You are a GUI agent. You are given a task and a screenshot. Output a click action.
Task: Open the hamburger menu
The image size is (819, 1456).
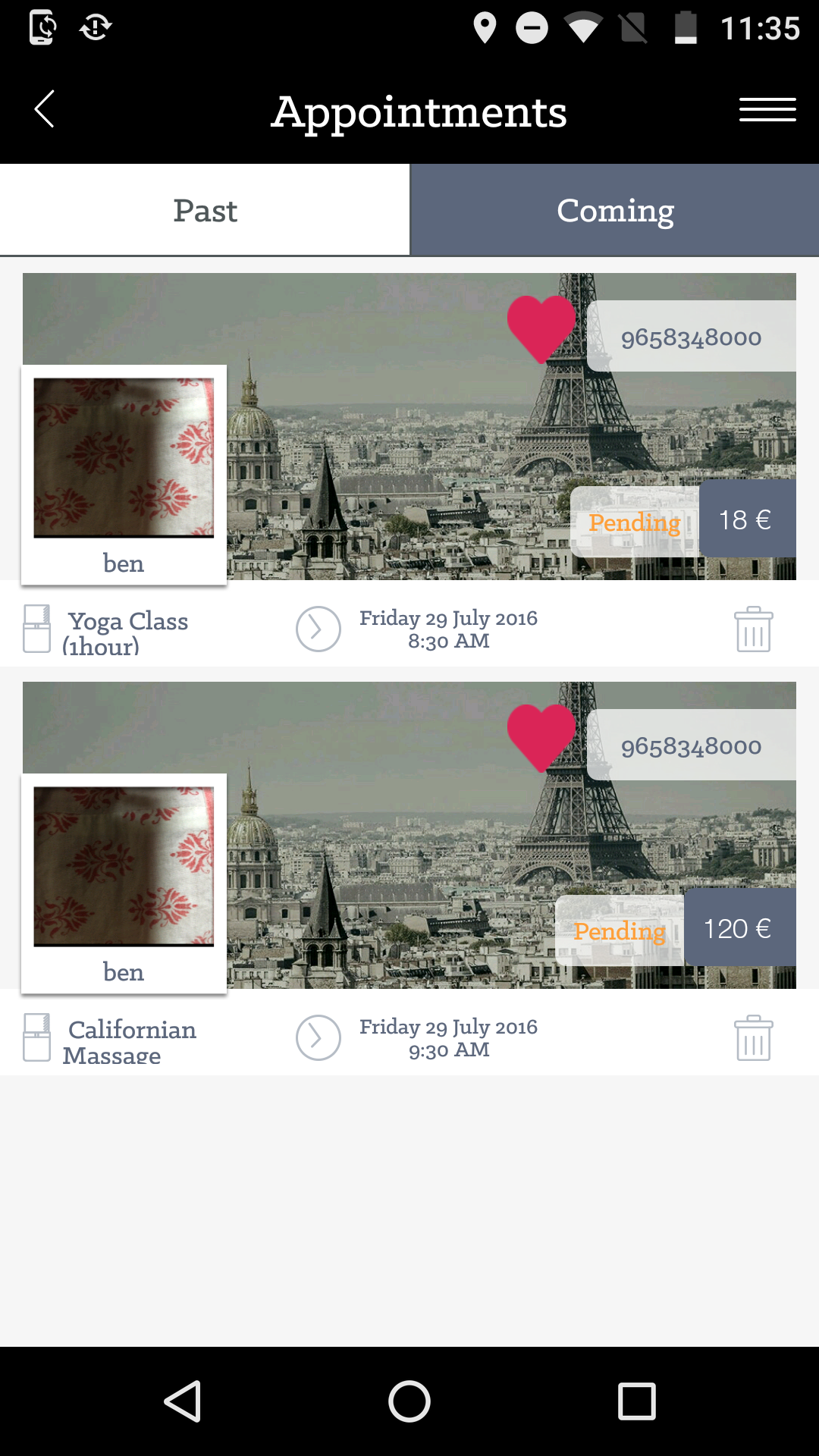tap(767, 110)
